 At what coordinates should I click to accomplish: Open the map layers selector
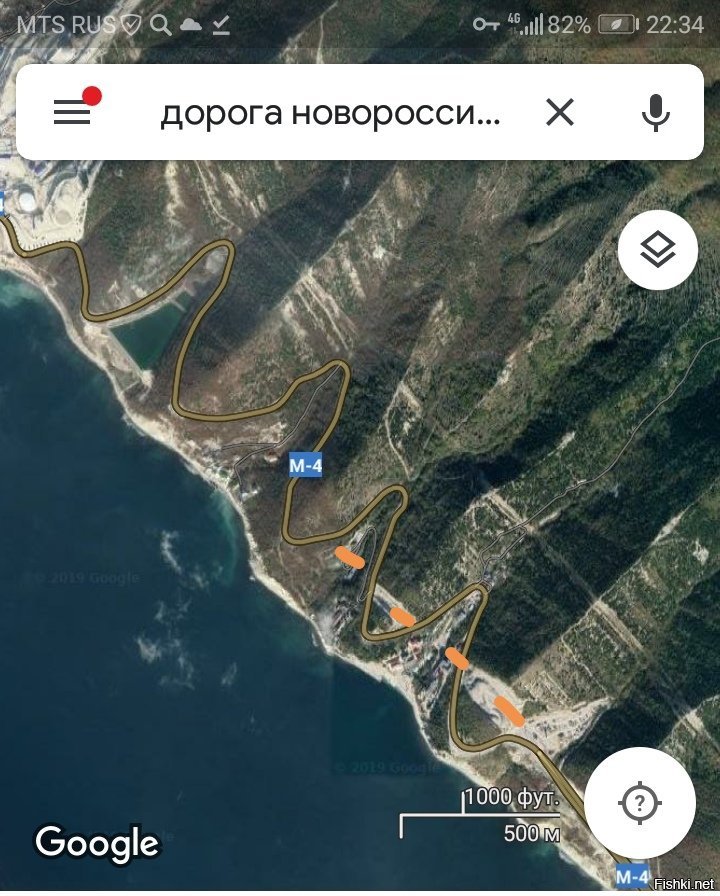tap(657, 250)
